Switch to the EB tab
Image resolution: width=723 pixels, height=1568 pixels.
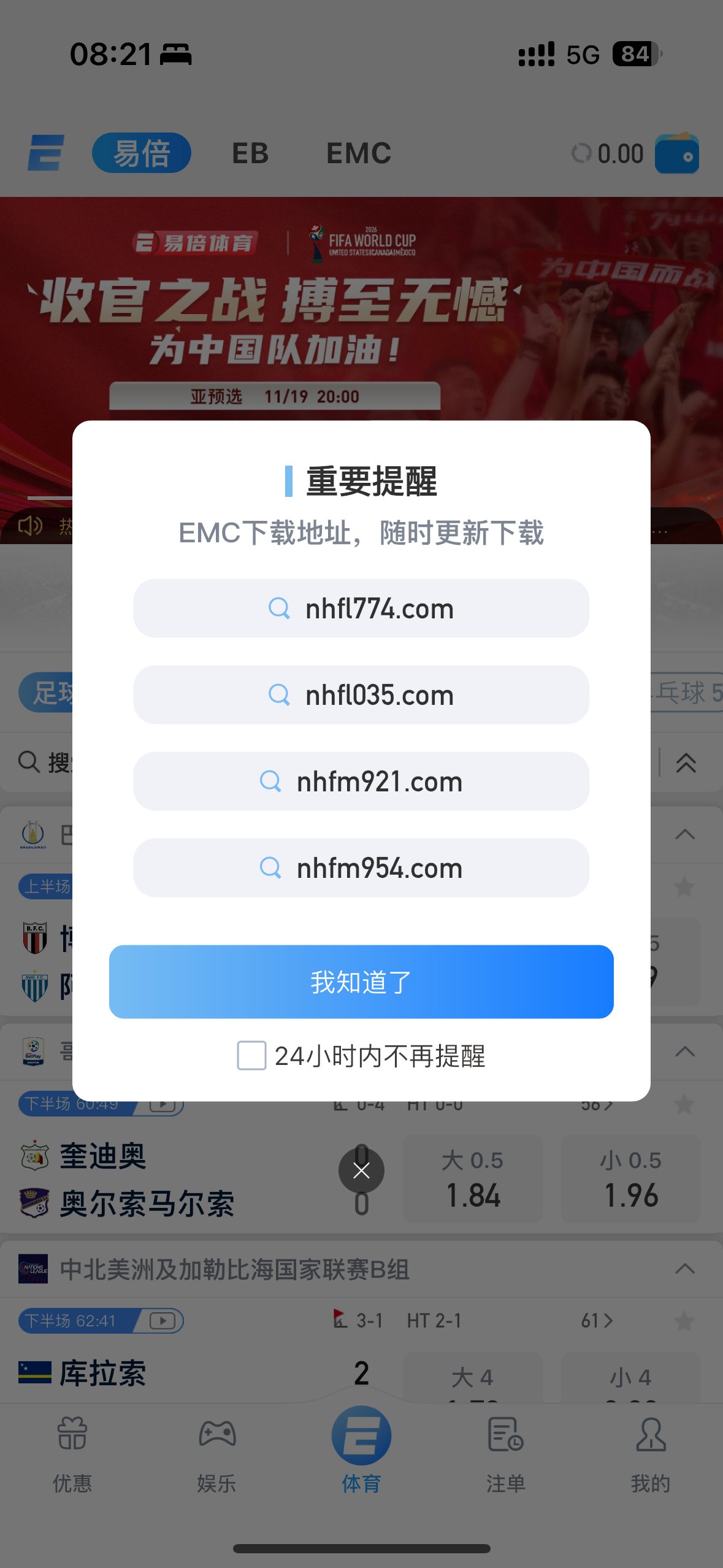tap(250, 153)
